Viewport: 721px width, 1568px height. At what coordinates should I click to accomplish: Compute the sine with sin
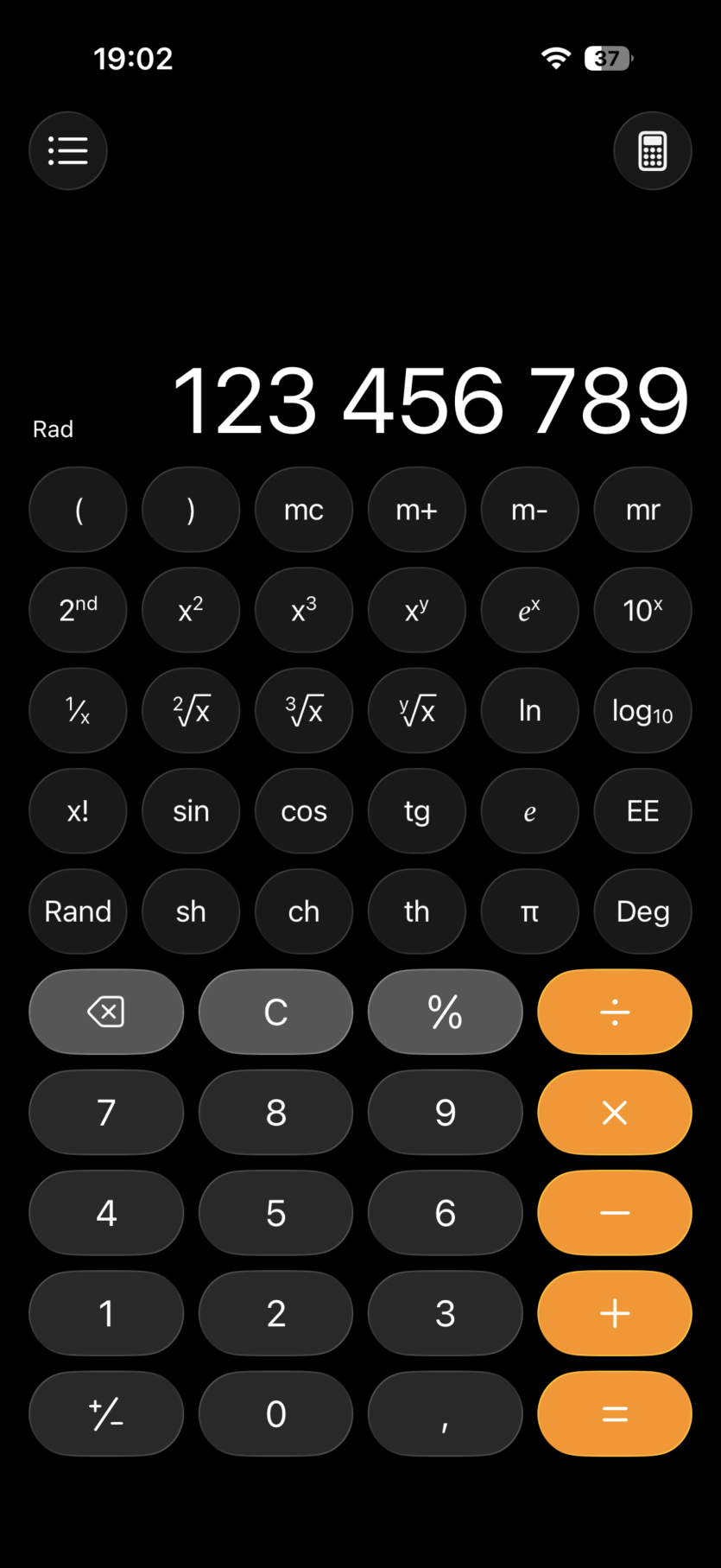pos(191,811)
